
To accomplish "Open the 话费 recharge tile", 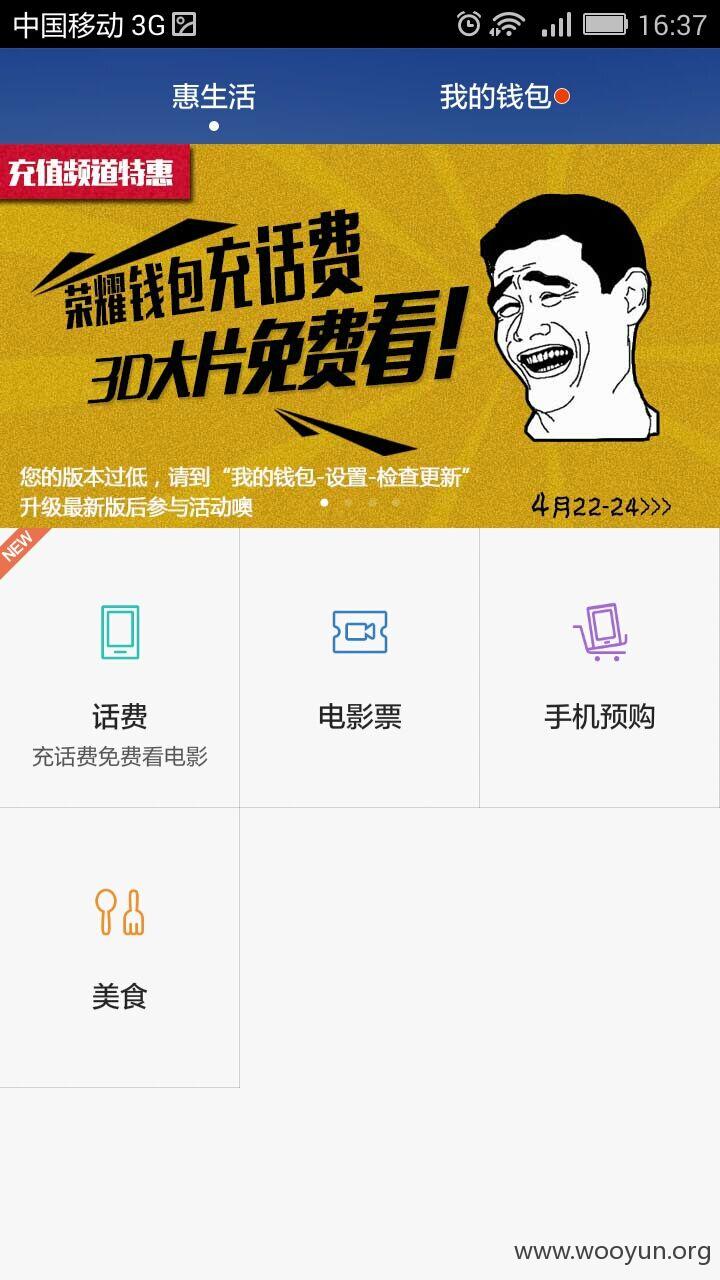I will [120, 668].
